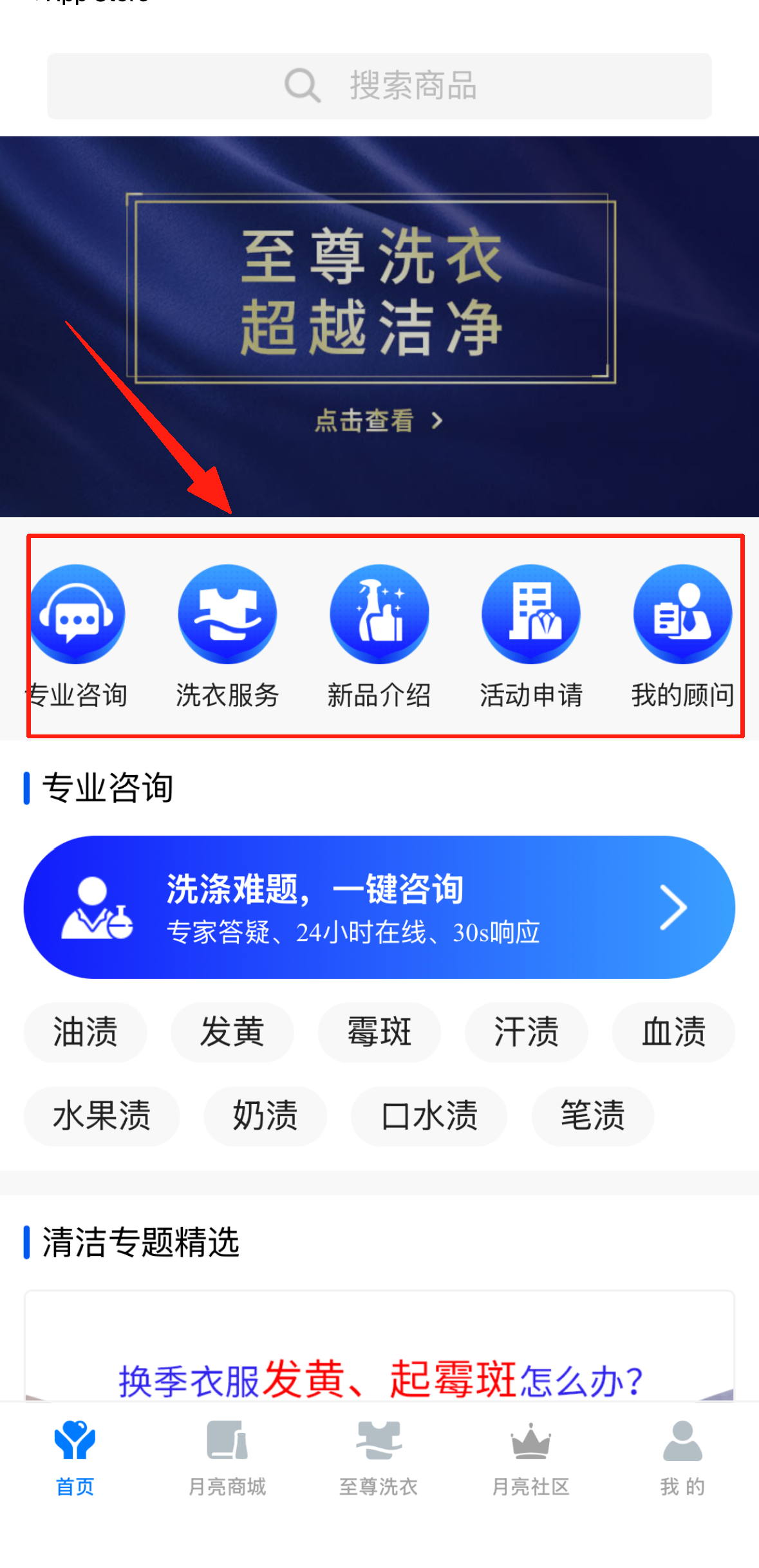Select the 血渍 chip
Screen dimensions: 759x1568
[673, 1032]
